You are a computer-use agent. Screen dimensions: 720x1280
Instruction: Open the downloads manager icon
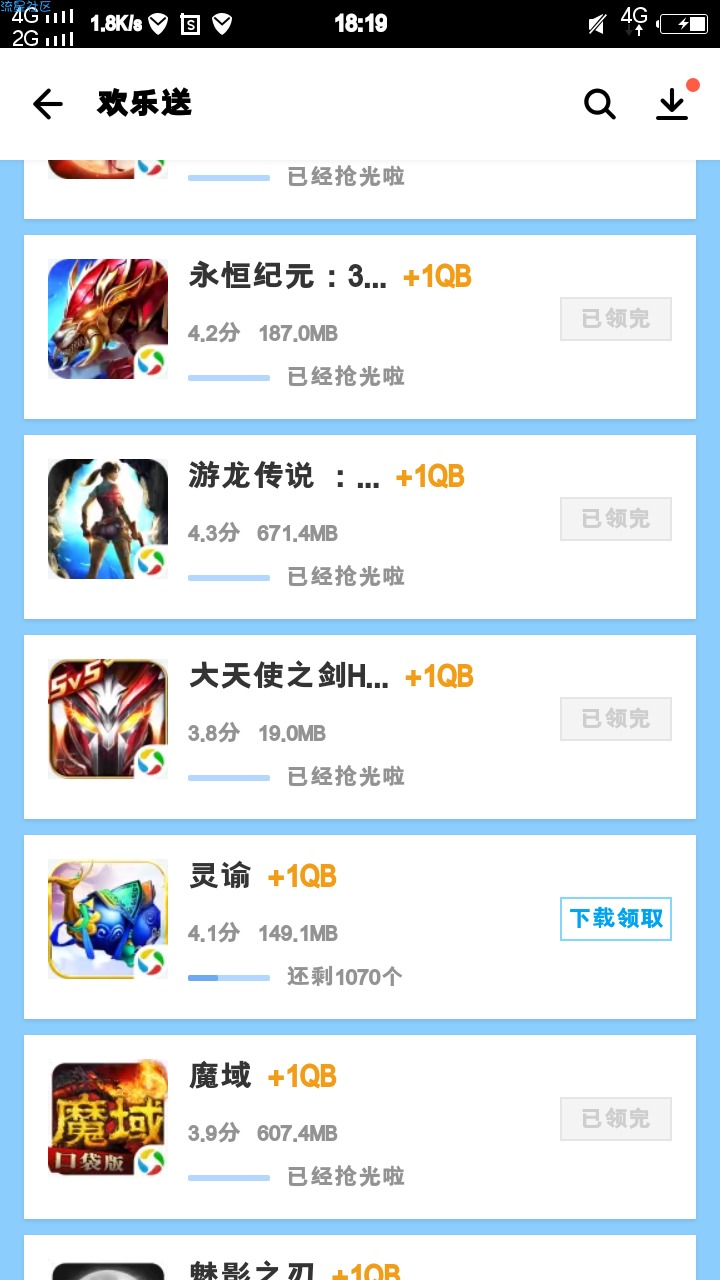coord(672,104)
